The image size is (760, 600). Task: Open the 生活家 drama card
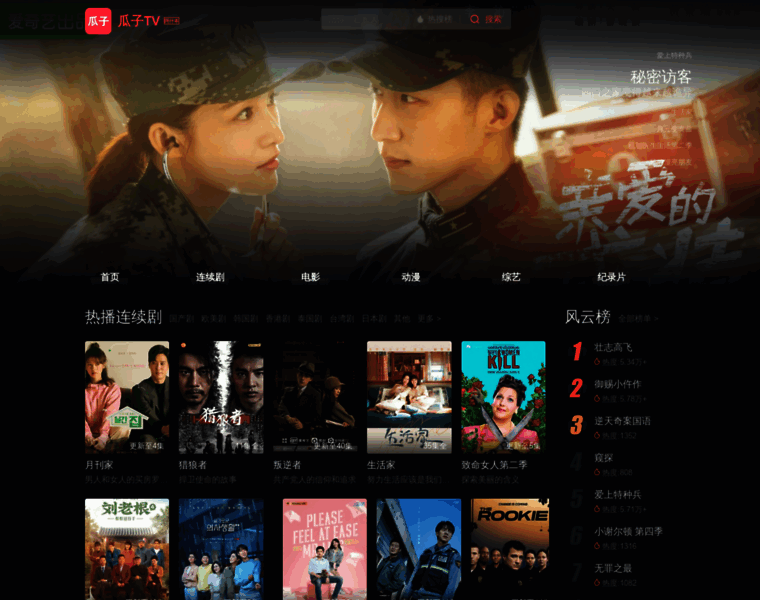409,397
